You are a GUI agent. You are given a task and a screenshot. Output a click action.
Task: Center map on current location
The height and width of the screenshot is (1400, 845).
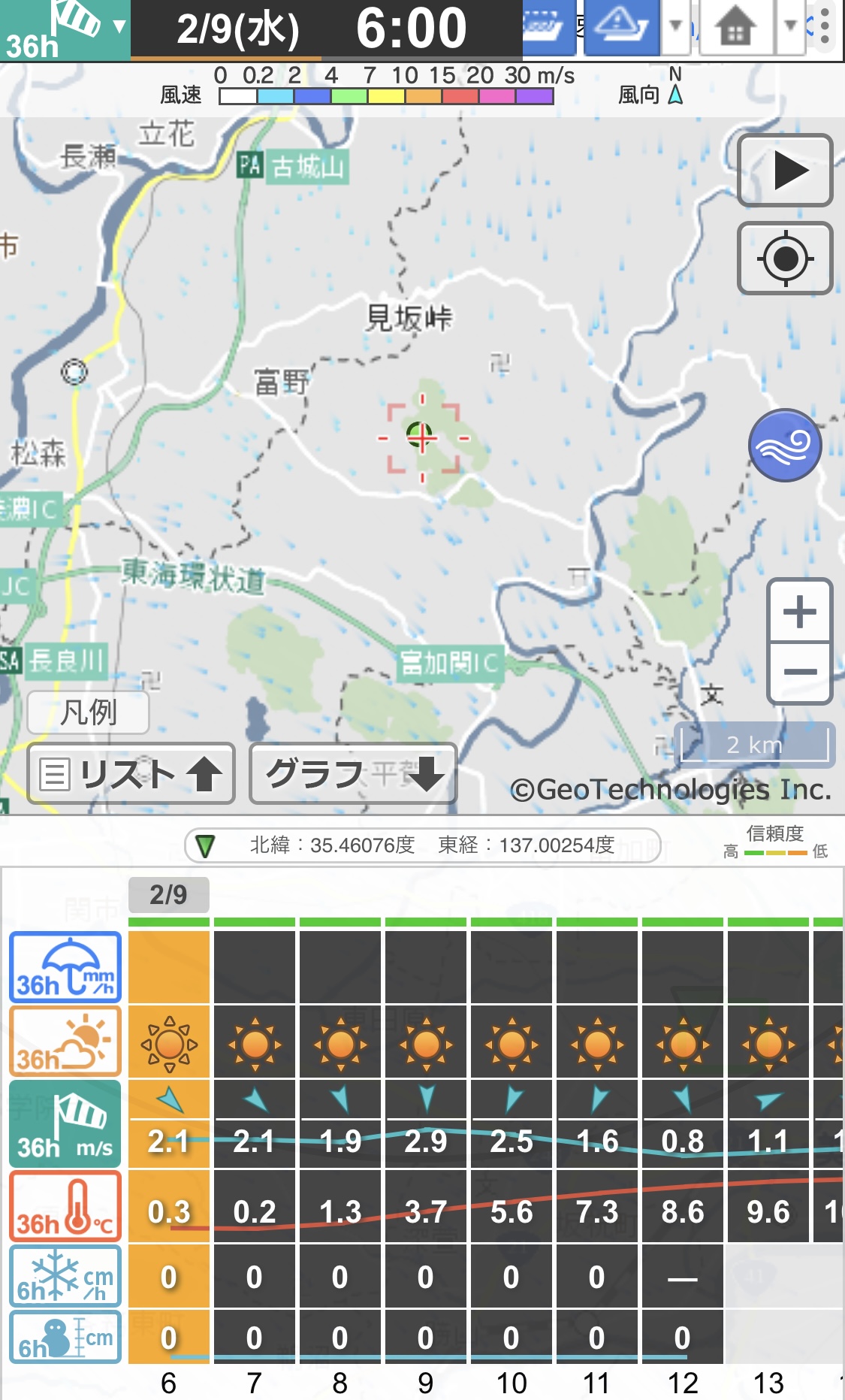(x=785, y=259)
